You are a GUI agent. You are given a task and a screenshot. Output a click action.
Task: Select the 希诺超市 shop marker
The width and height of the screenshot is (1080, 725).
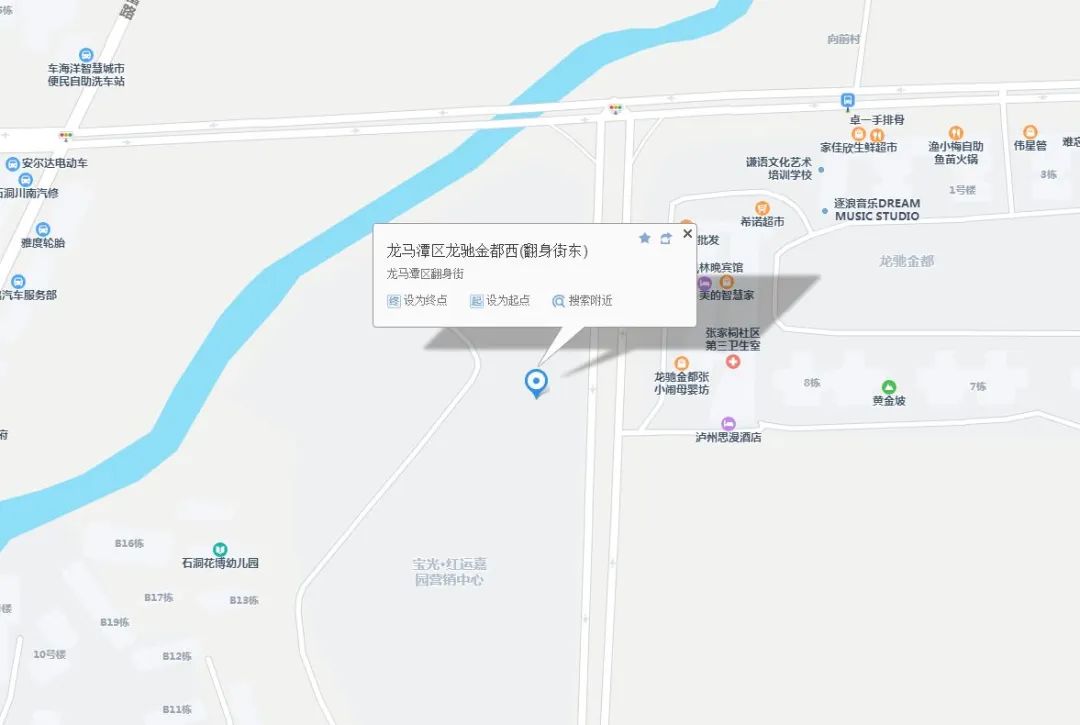tap(762, 208)
